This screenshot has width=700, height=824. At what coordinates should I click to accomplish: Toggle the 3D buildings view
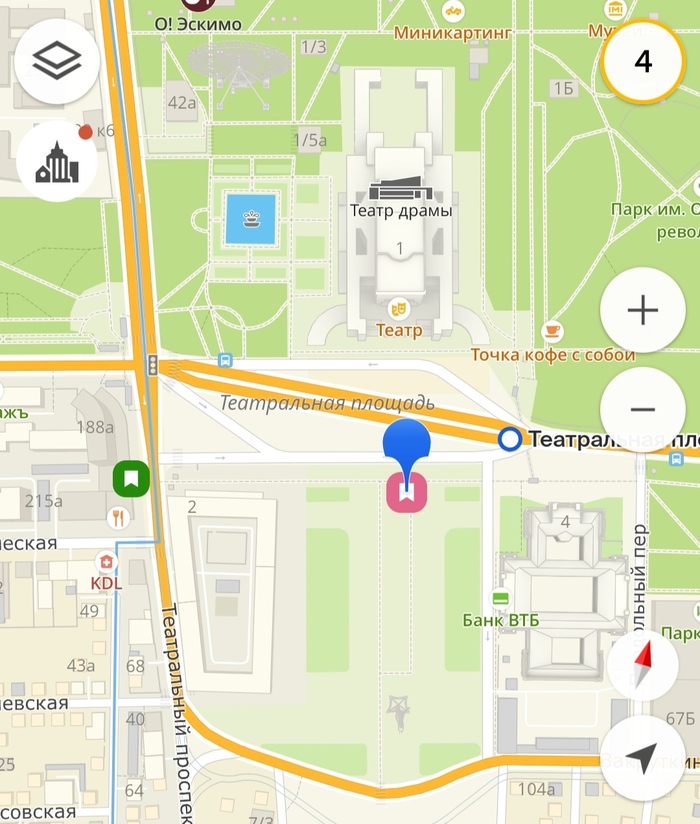coord(57,161)
